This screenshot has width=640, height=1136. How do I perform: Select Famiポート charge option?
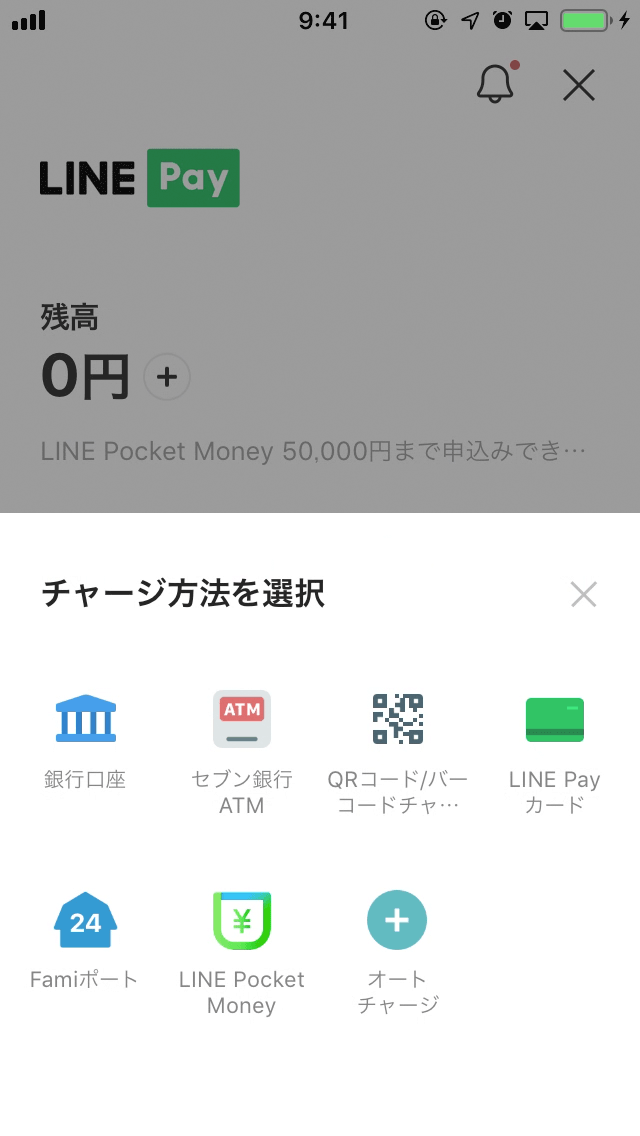[x=85, y=940]
